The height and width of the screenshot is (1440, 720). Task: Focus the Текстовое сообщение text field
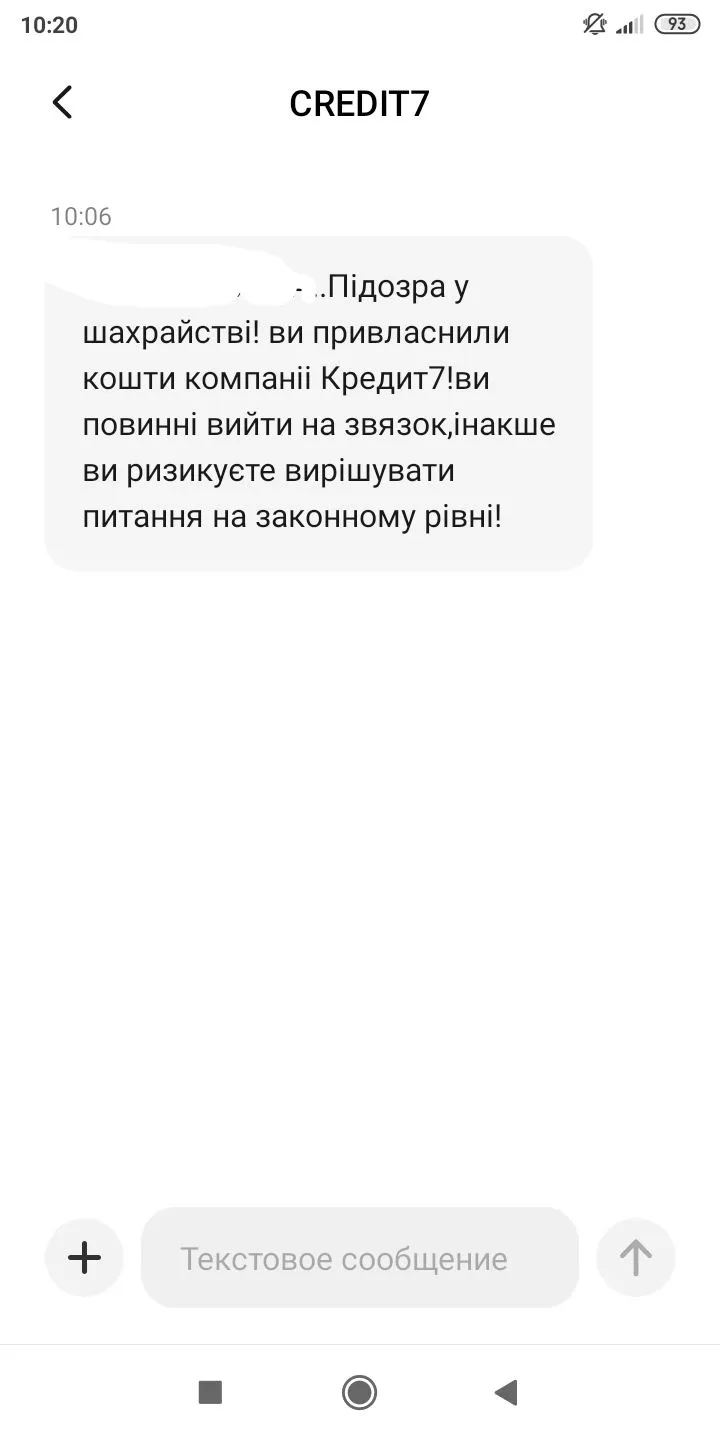360,1258
